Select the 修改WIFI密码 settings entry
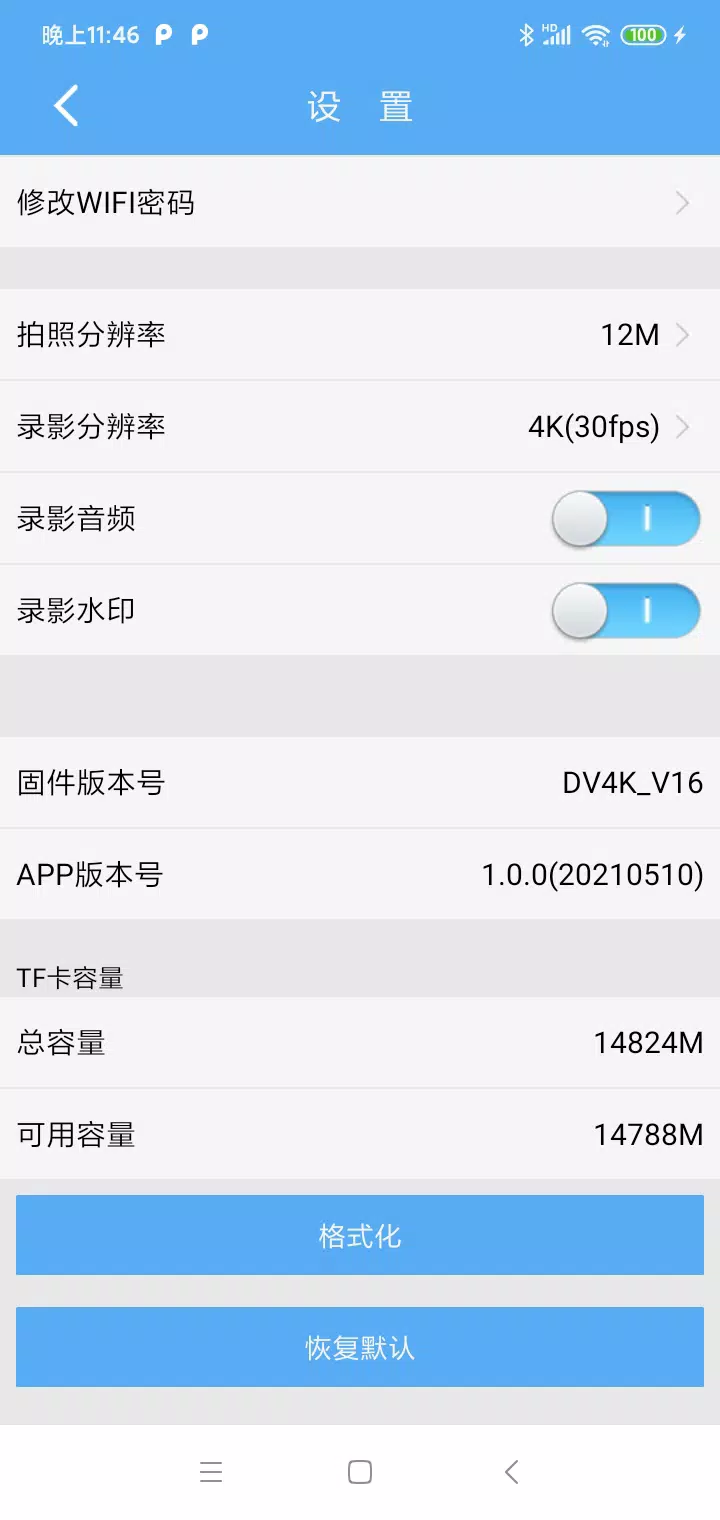Image resolution: width=720 pixels, height=1520 pixels. click(x=107, y=203)
